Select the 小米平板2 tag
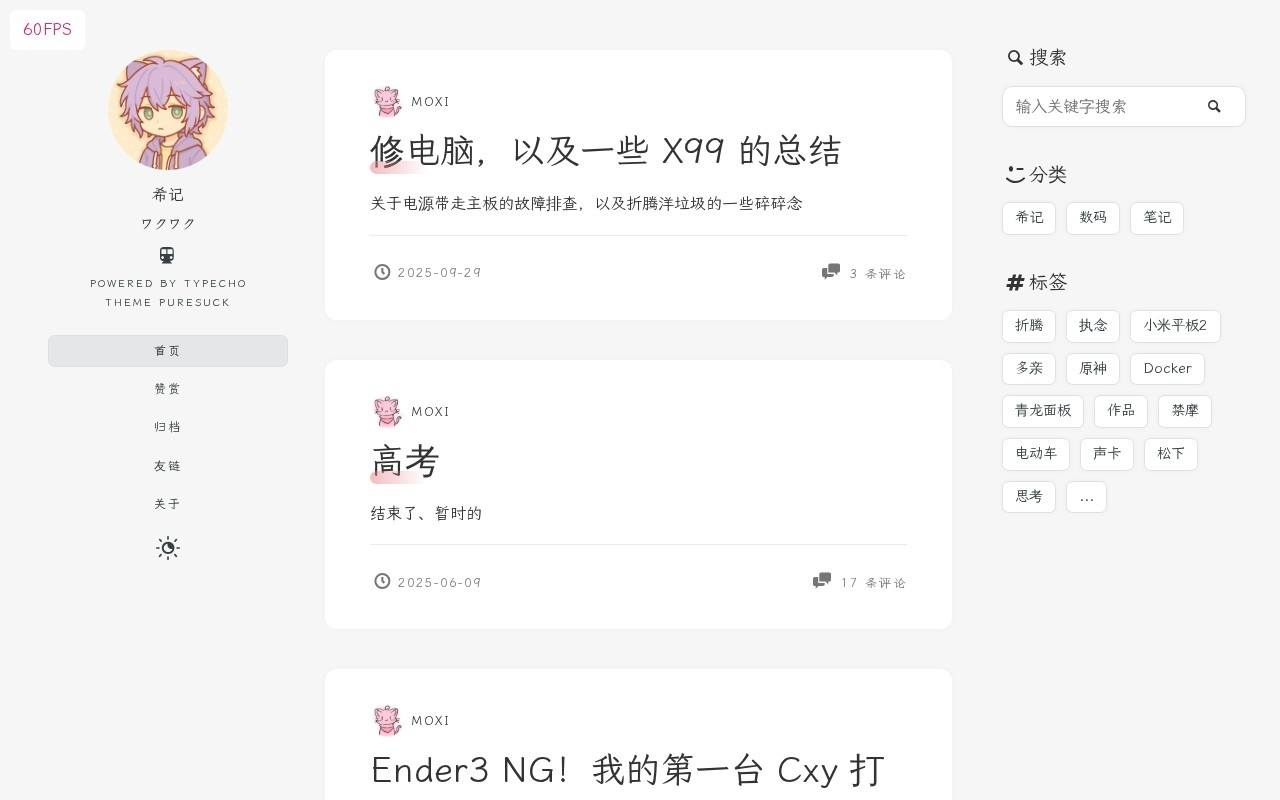 [1175, 326]
